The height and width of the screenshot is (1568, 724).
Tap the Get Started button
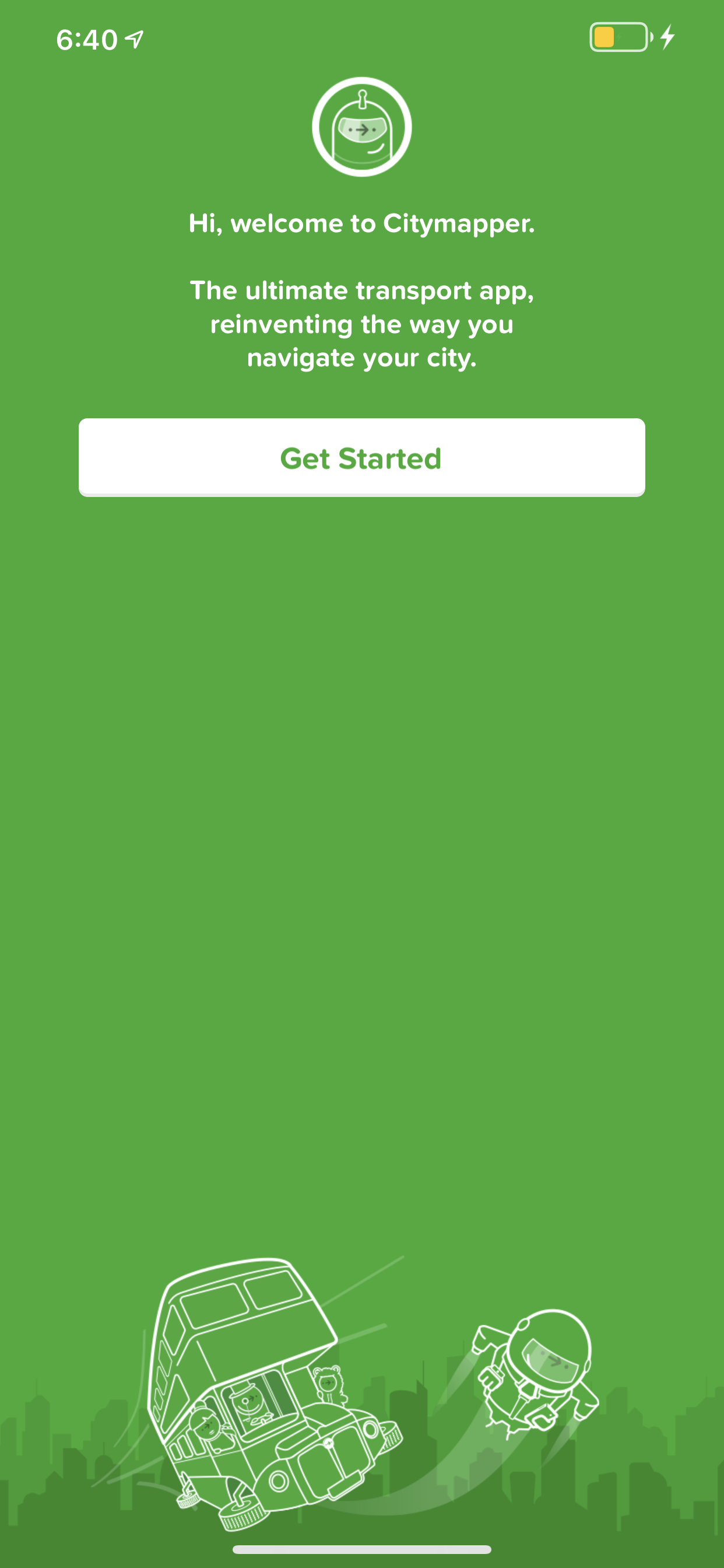[361, 458]
